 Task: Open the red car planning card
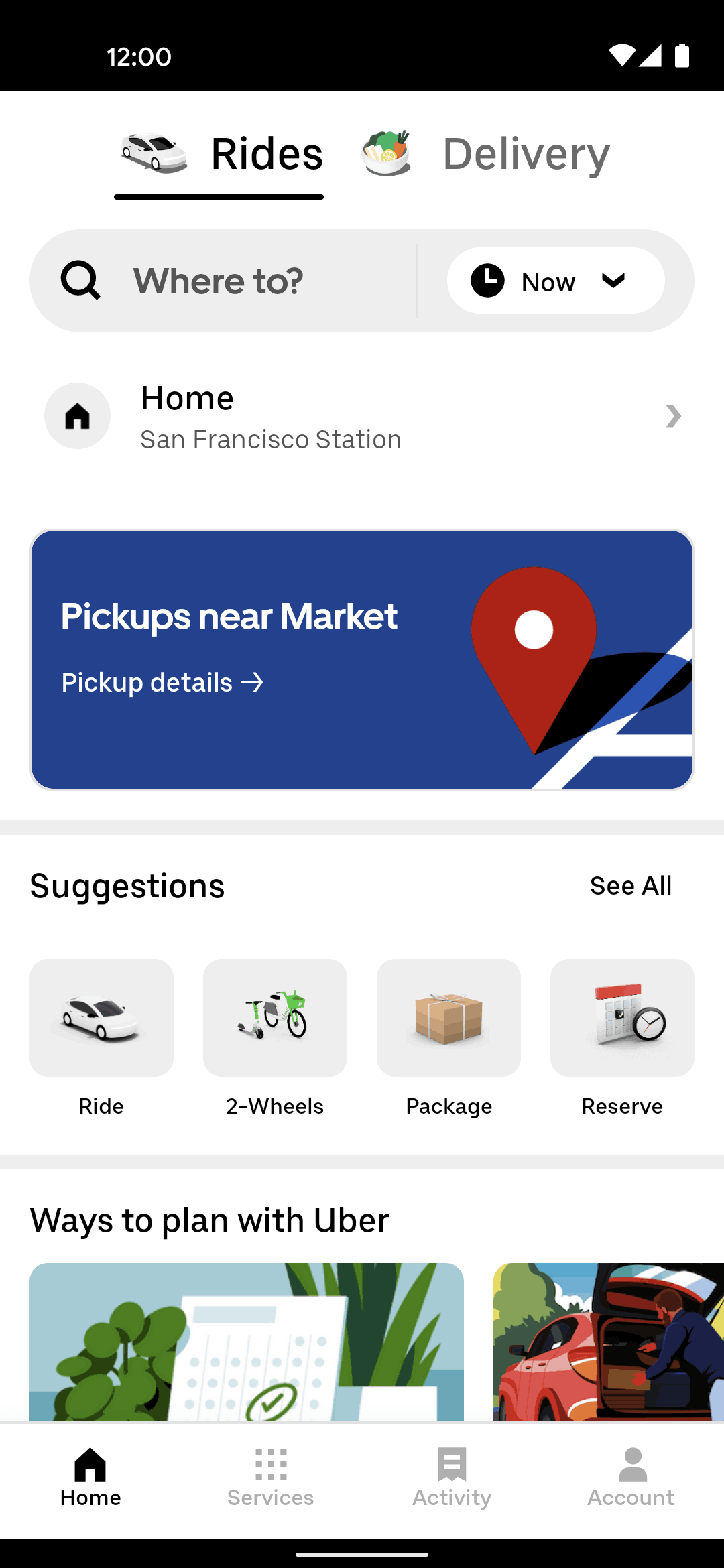[608, 1342]
